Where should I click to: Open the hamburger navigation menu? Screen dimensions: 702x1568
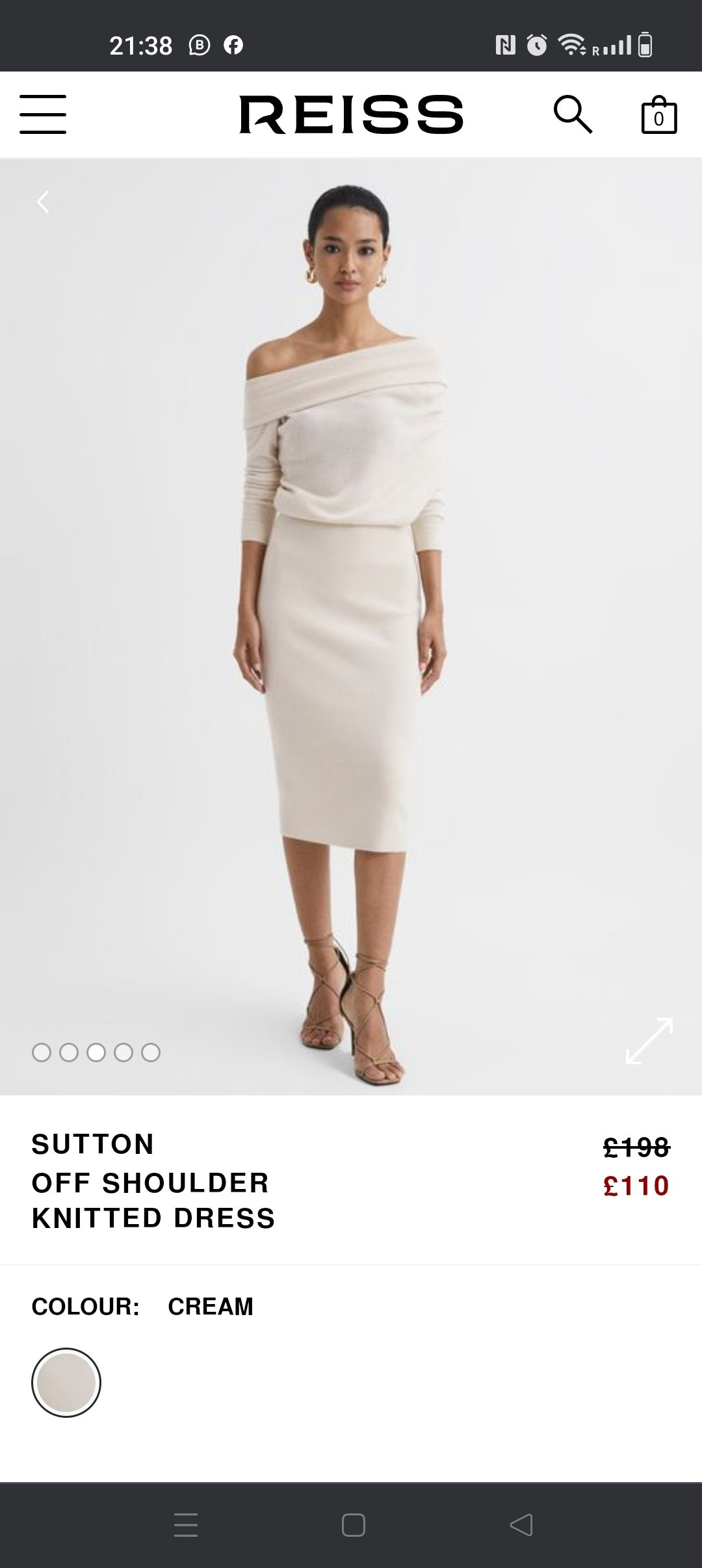43,114
